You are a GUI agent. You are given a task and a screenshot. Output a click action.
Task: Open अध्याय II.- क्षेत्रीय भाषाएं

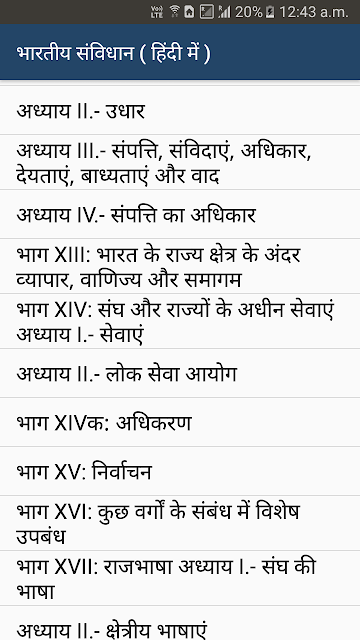[x=180, y=623]
